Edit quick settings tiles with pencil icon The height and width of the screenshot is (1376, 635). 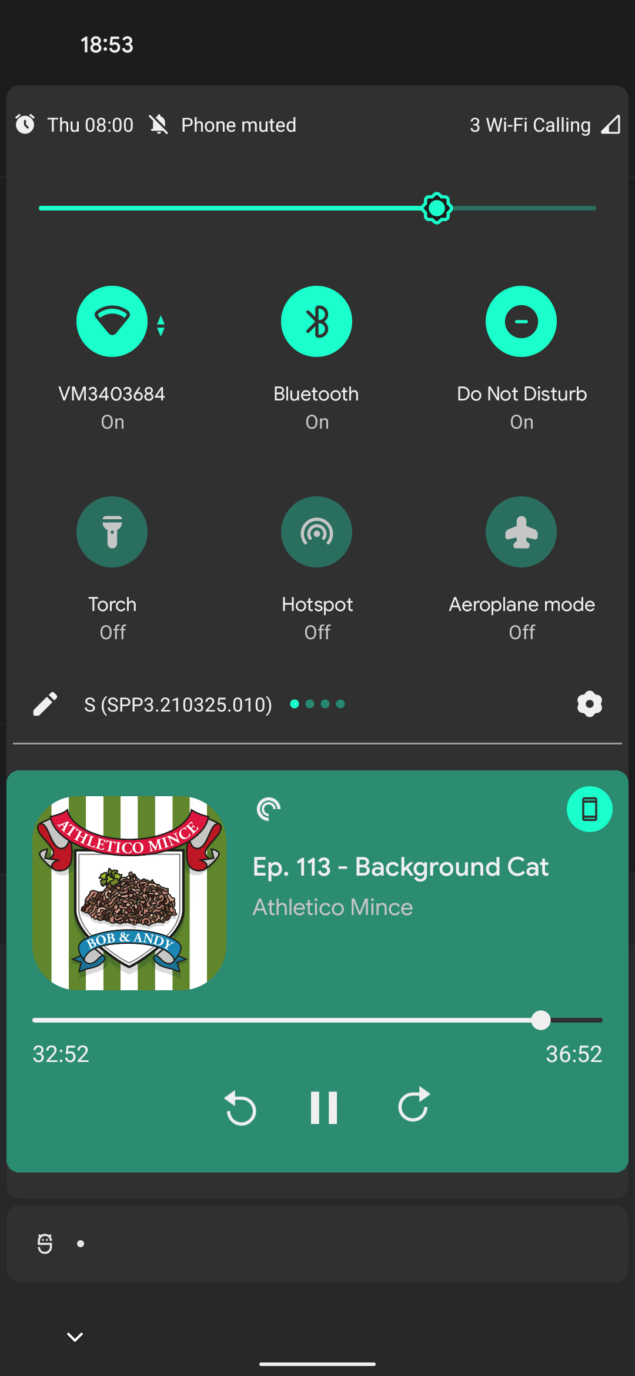pyautogui.click(x=45, y=704)
